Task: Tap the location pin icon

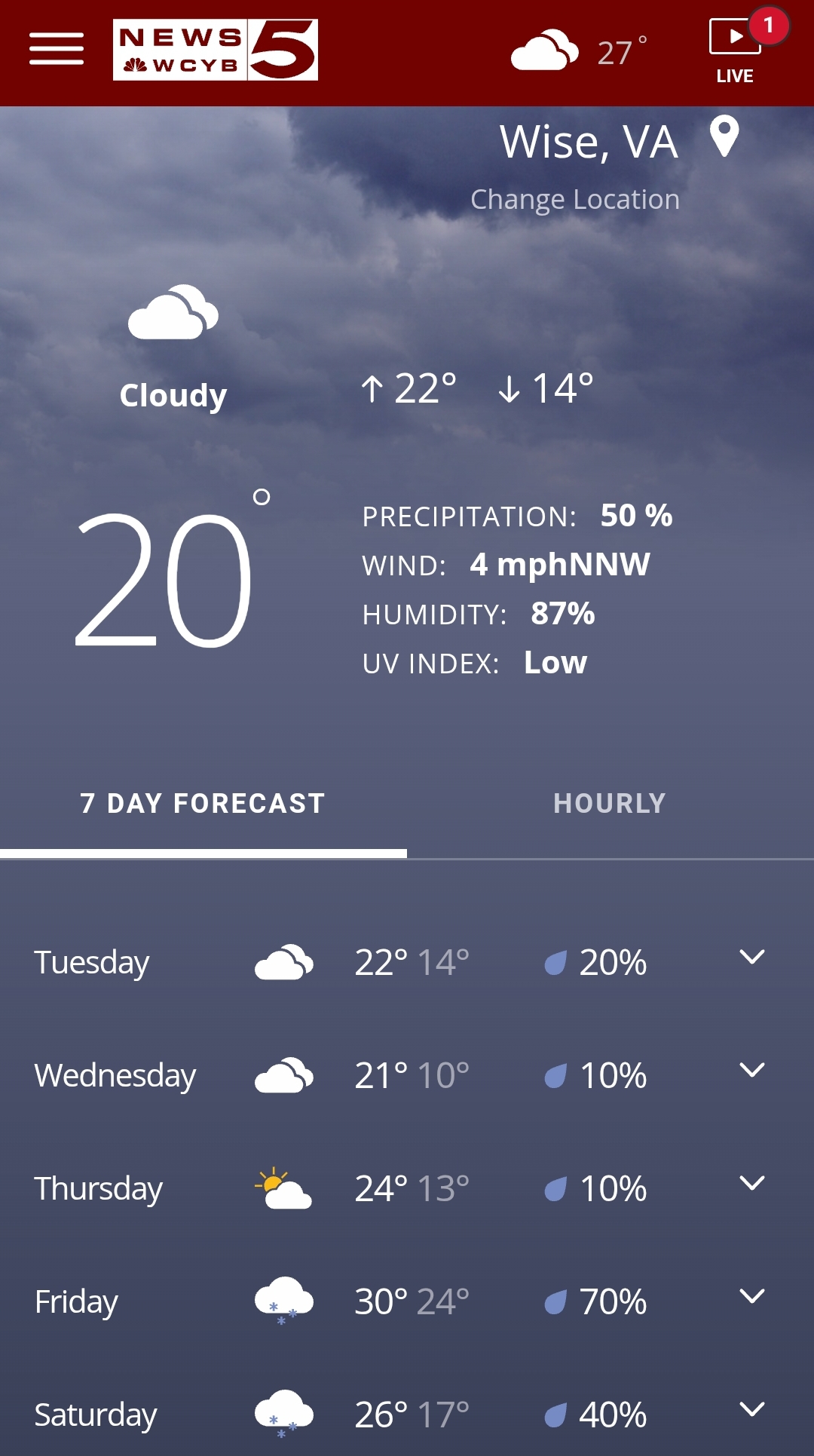Action: [724, 136]
